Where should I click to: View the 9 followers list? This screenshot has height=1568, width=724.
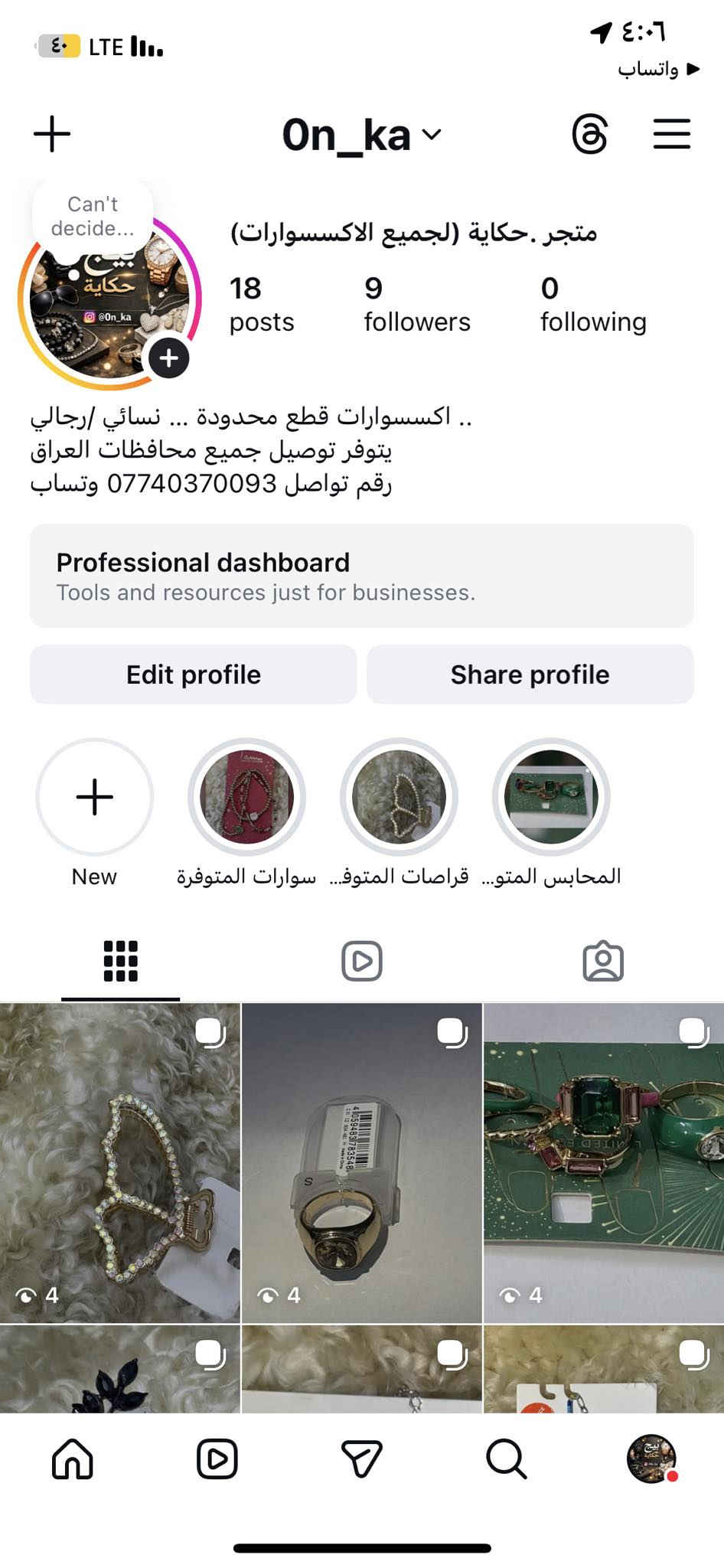pos(416,304)
